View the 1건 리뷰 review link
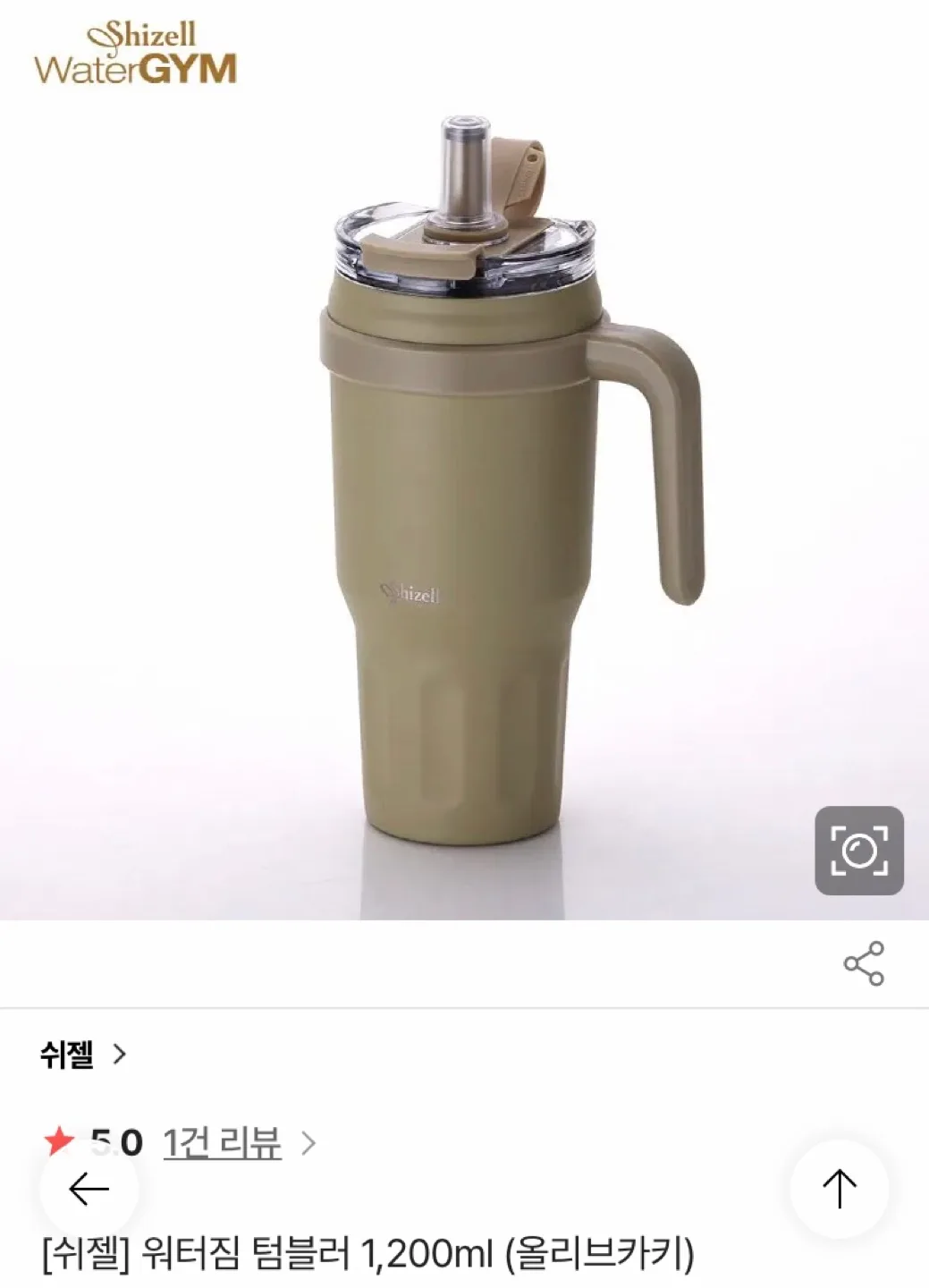This screenshot has width=929, height=1288. tap(223, 1142)
